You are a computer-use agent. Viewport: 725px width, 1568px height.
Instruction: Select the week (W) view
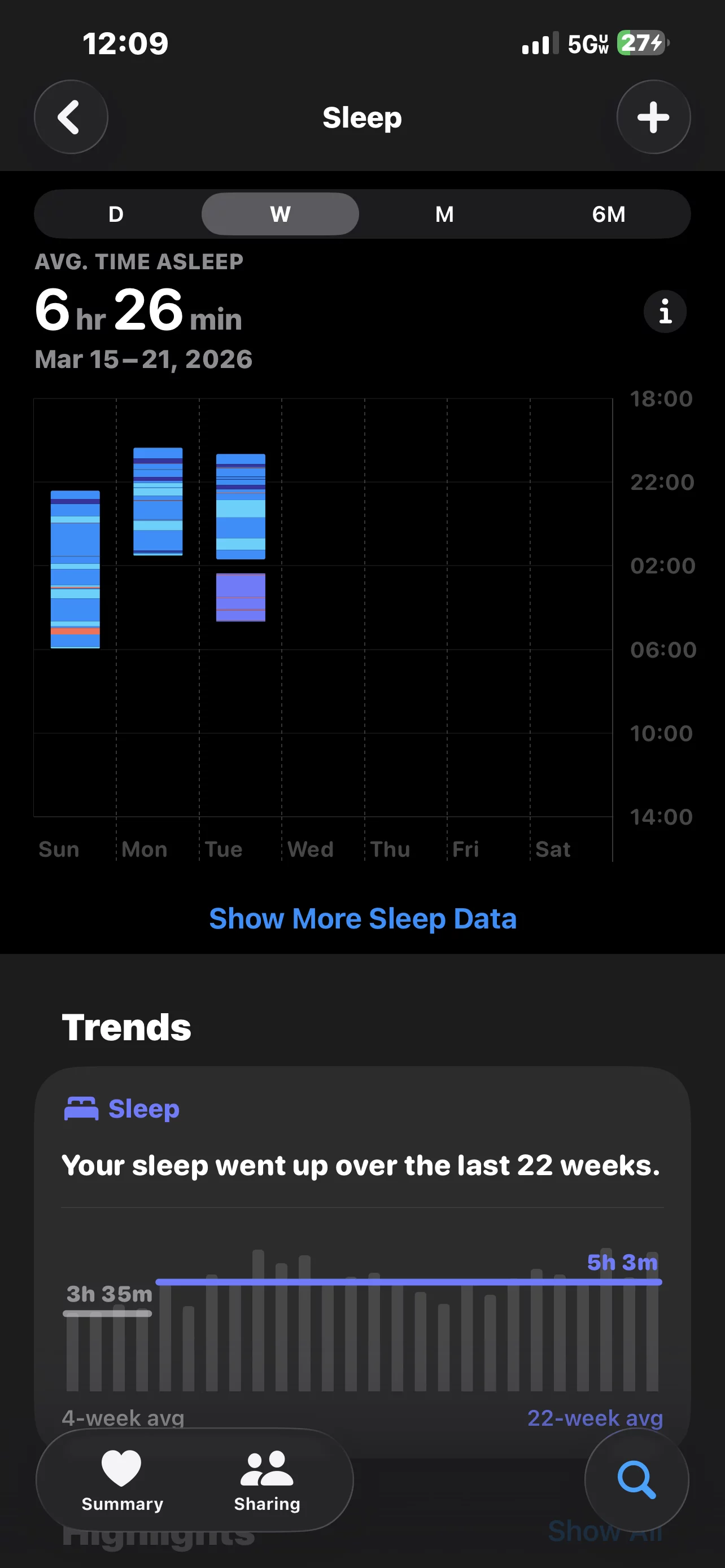[x=280, y=214]
